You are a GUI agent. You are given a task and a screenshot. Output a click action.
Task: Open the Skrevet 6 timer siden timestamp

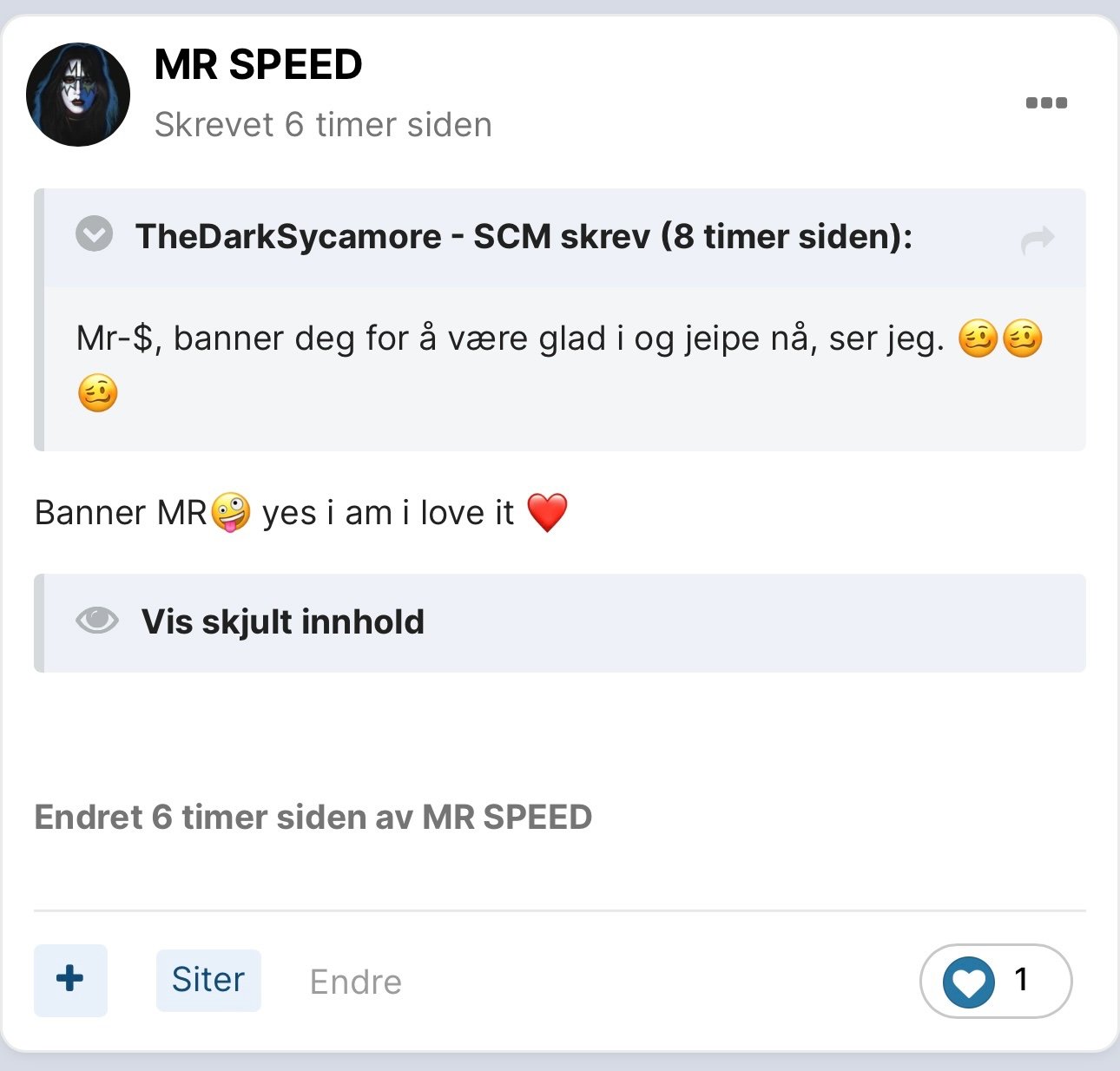click(x=323, y=125)
